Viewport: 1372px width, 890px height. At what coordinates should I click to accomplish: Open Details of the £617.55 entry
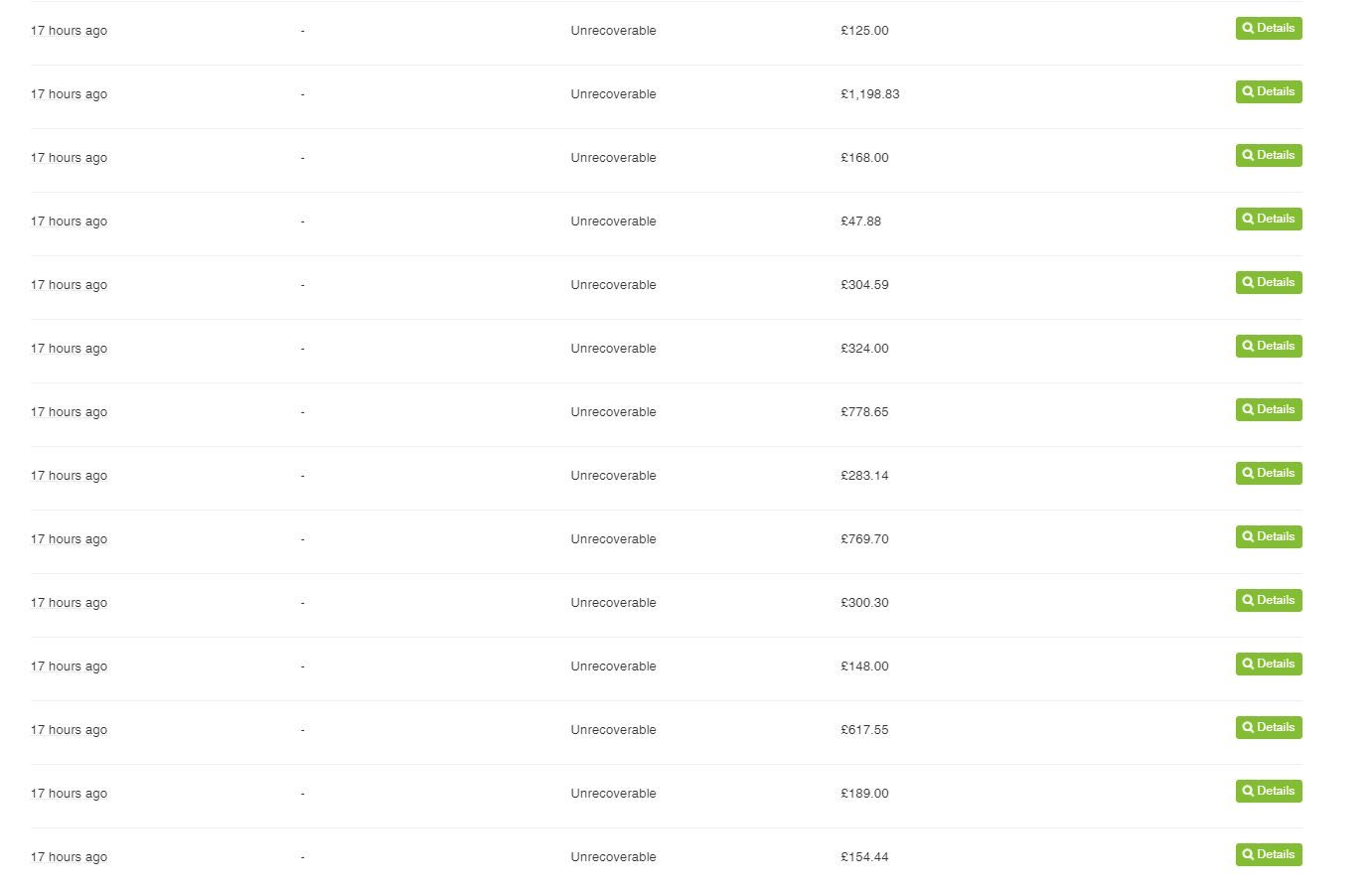click(x=1268, y=728)
